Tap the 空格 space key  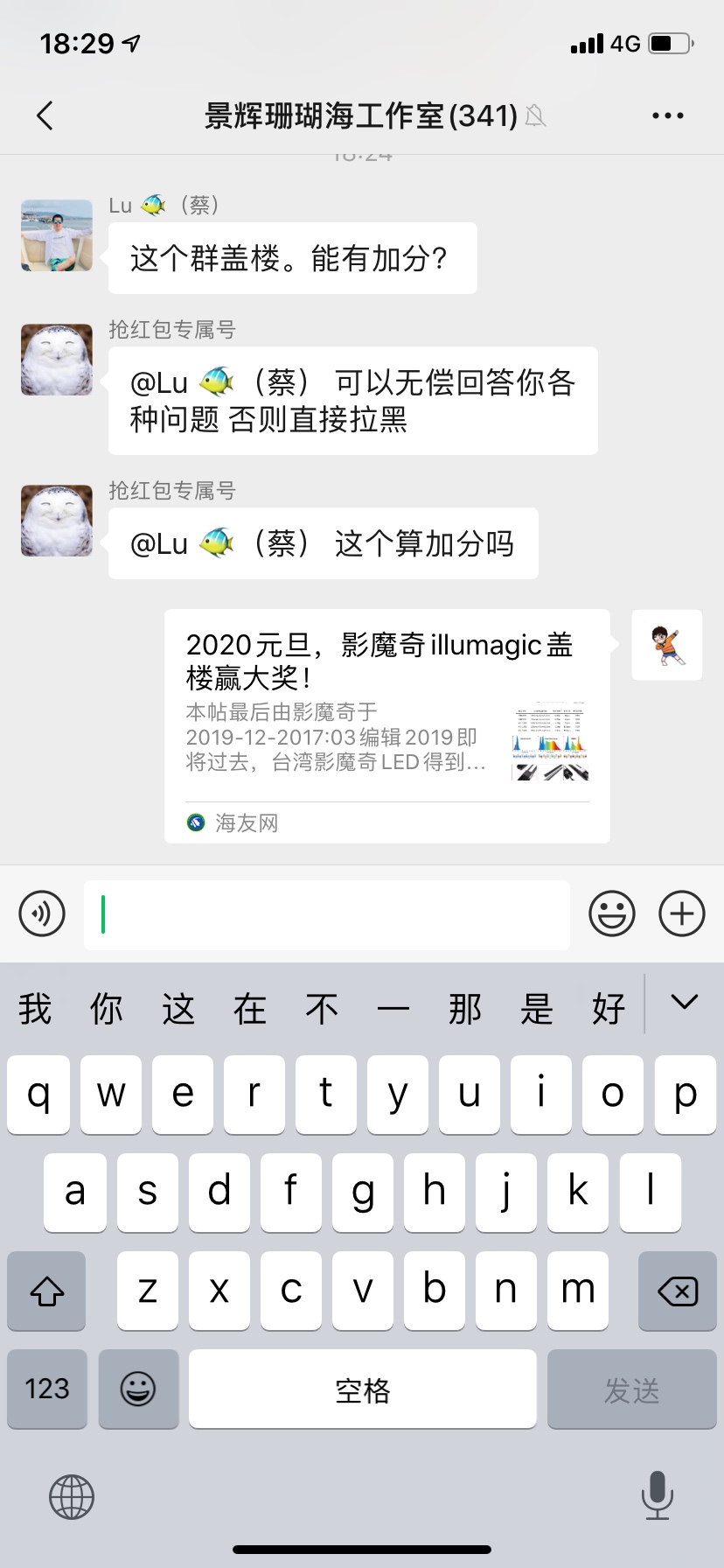pos(362,1389)
